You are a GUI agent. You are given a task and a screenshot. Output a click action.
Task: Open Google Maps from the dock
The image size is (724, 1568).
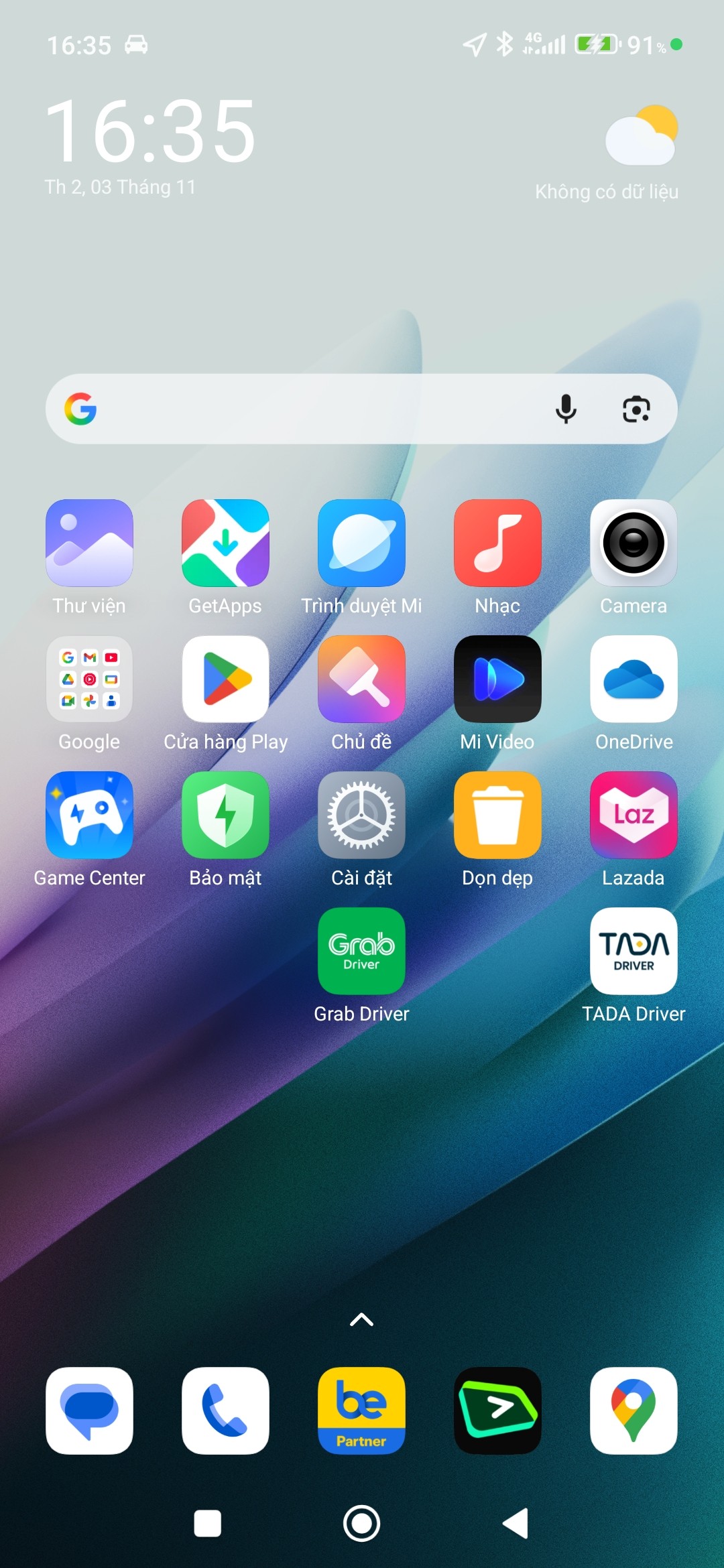coord(633,1411)
